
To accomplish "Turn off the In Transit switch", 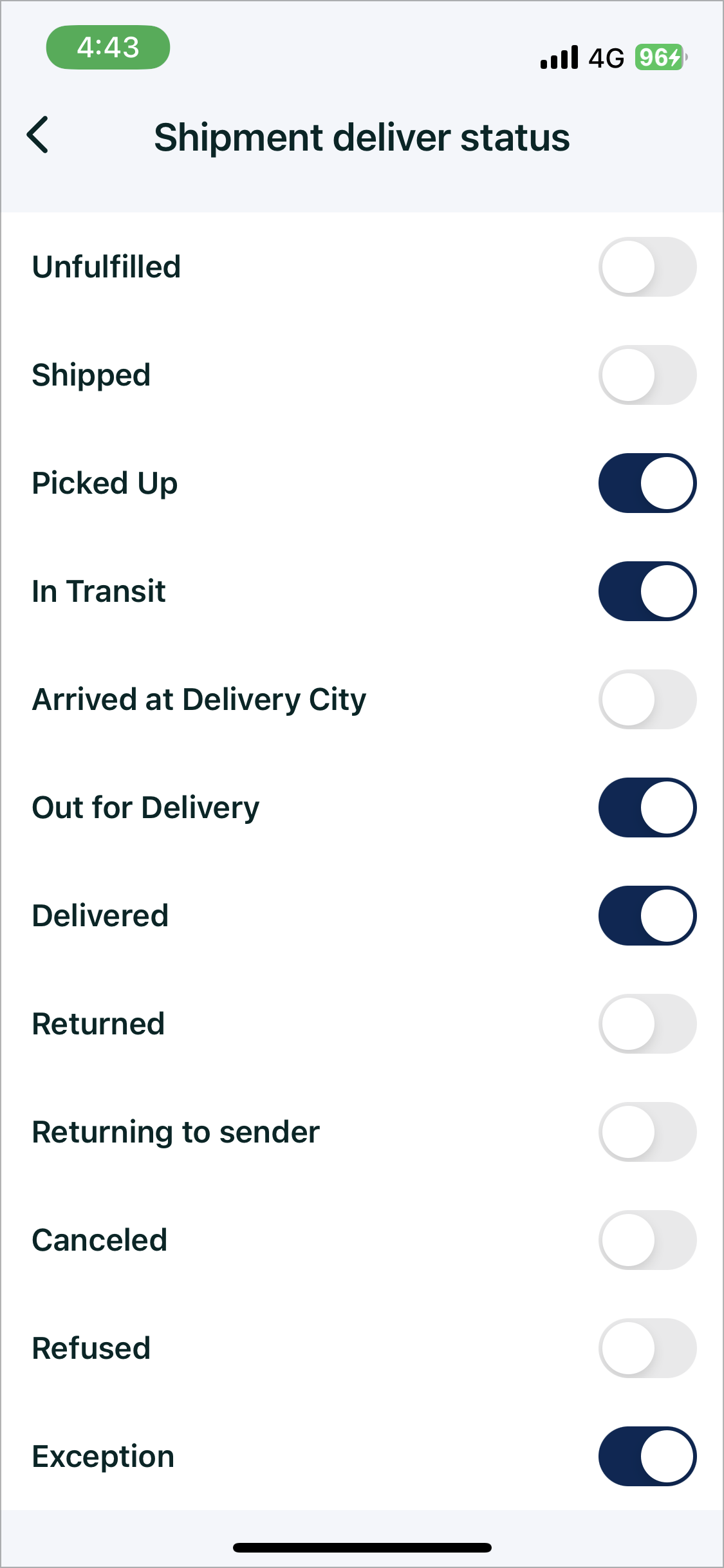I will point(647,590).
